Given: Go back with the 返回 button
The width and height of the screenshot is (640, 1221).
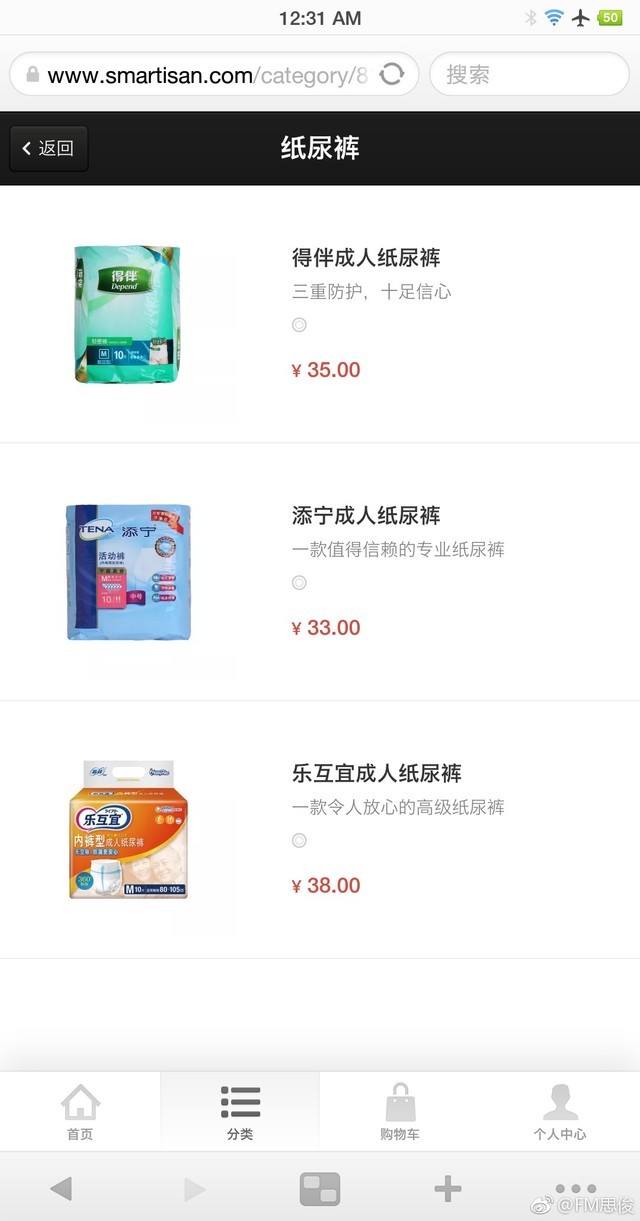Looking at the screenshot, I should point(49,149).
